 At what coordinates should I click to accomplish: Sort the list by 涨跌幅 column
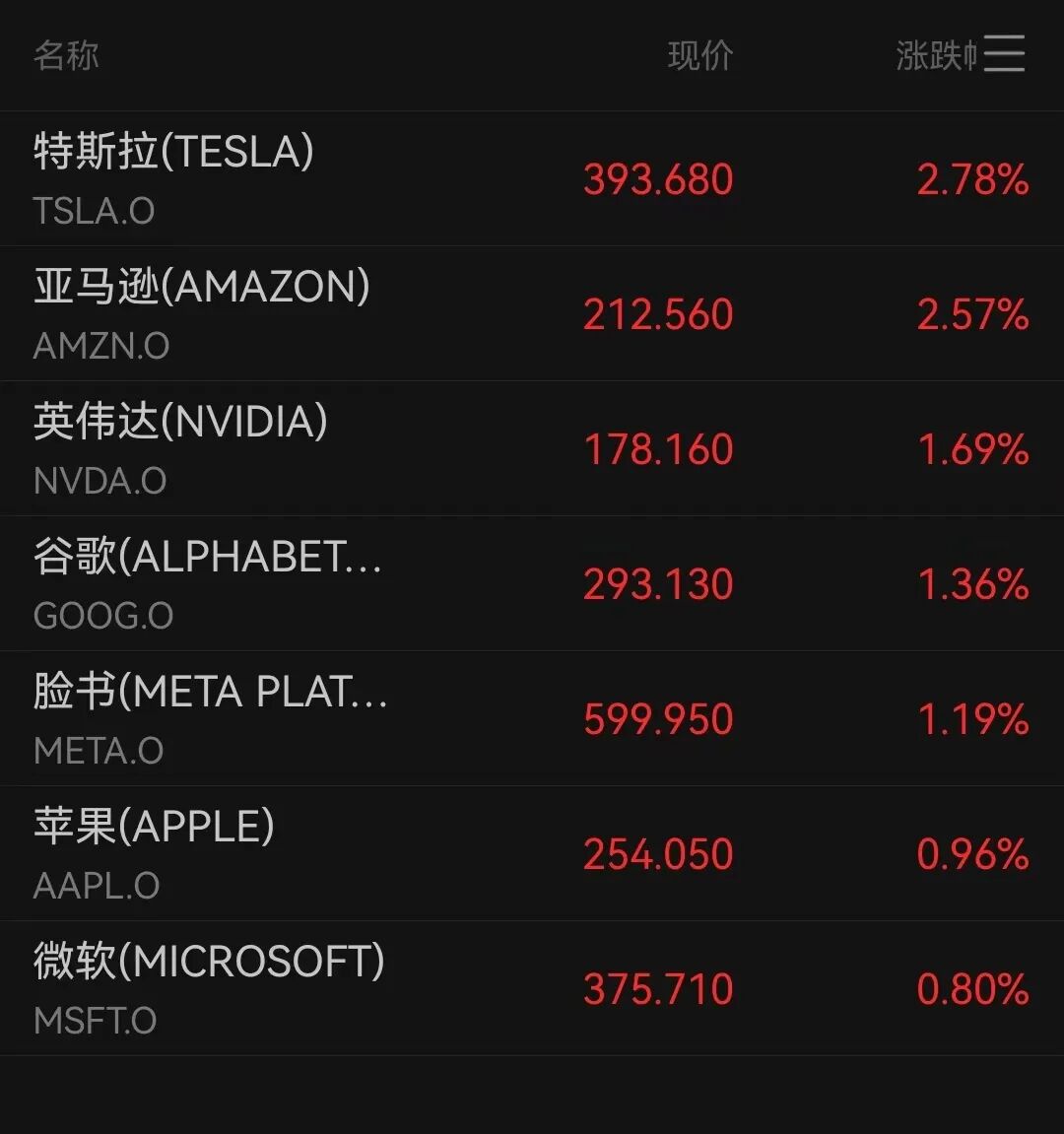(x=934, y=55)
